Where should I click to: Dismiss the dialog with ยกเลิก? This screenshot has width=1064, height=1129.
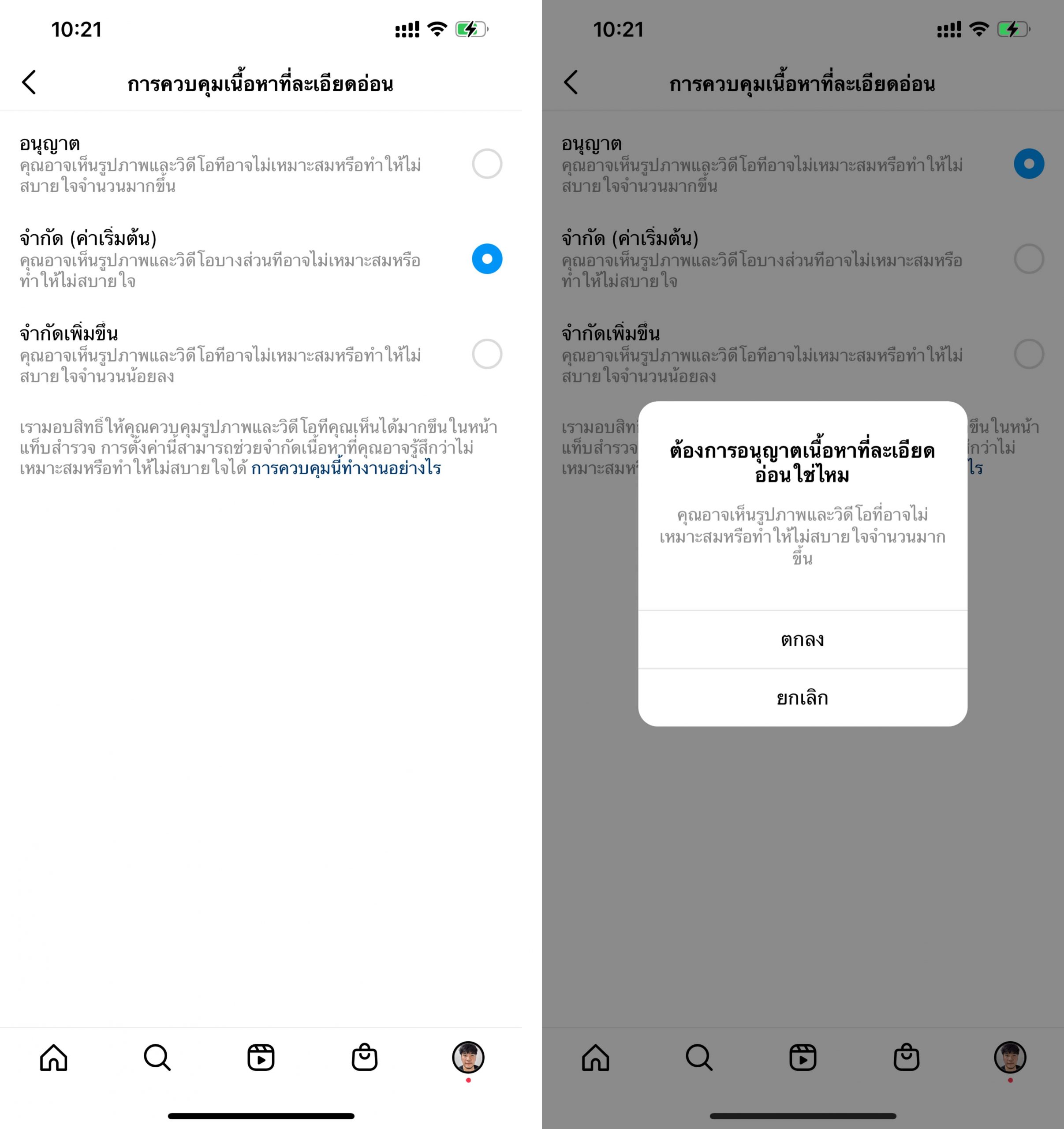[x=802, y=698]
